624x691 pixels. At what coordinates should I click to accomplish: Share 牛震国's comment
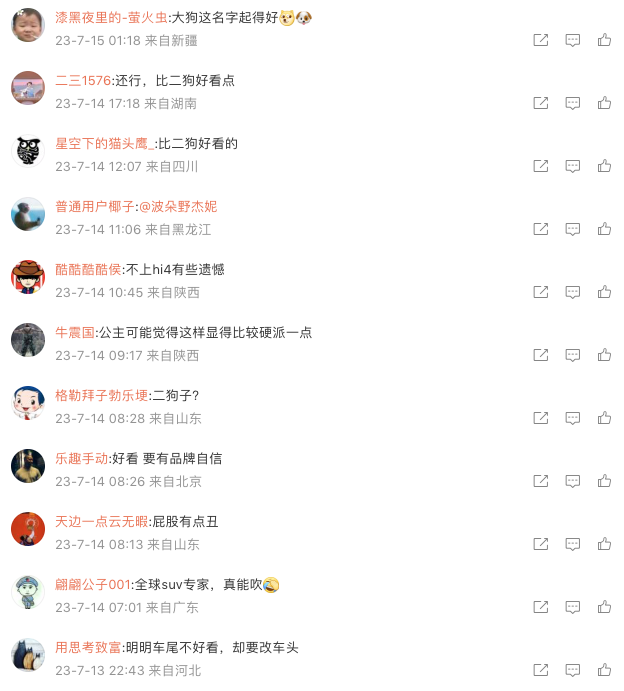pyautogui.click(x=541, y=355)
